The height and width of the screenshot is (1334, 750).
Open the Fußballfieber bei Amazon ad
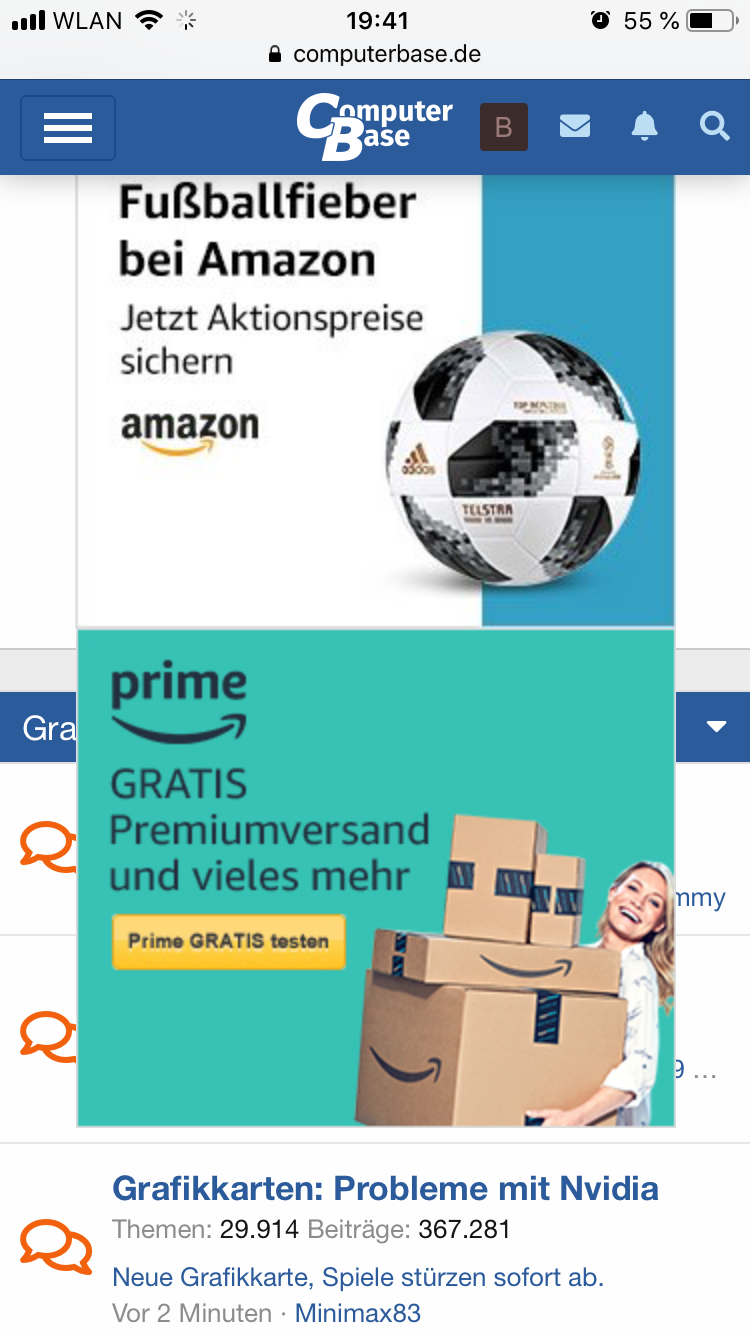click(376, 401)
